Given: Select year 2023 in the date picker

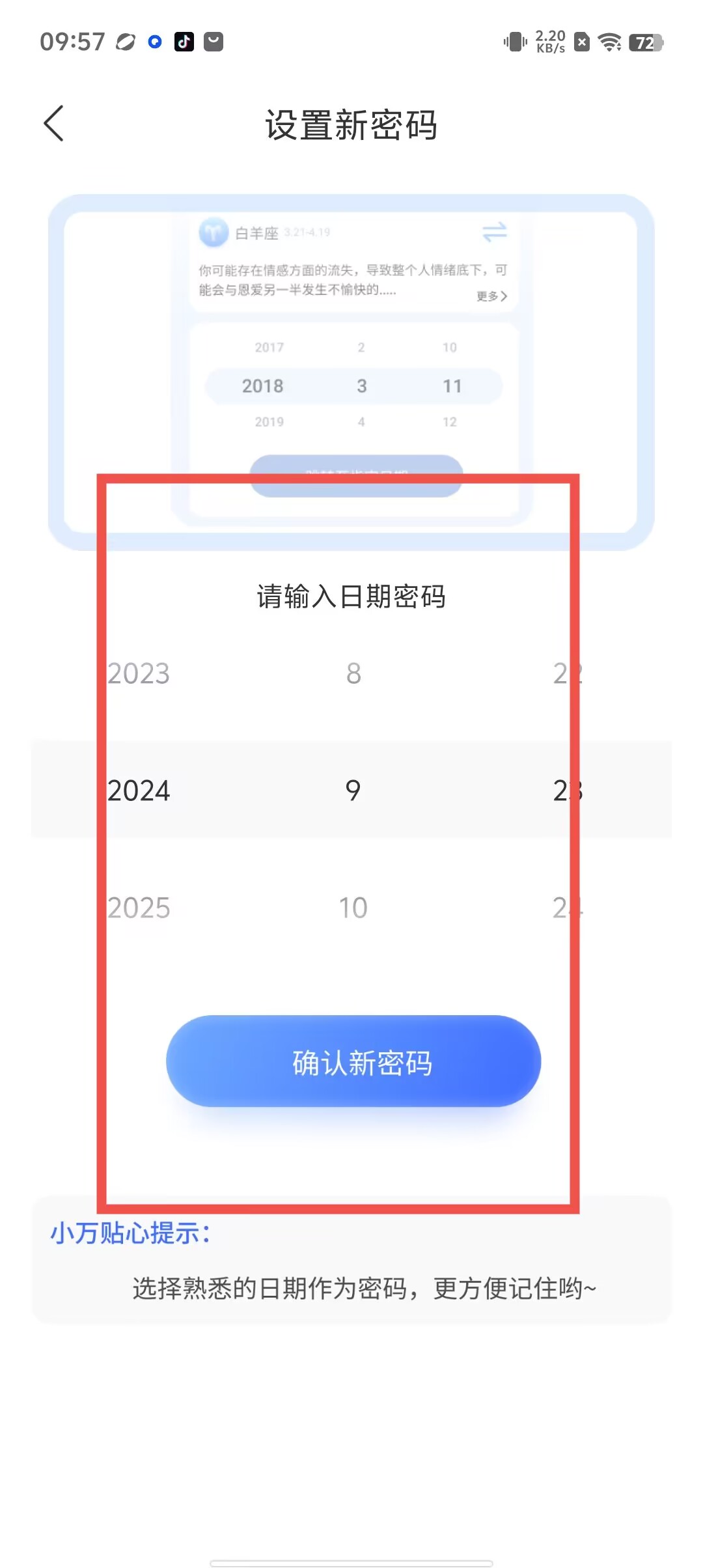Looking at the screenshot, I should [x=139, y=673].
